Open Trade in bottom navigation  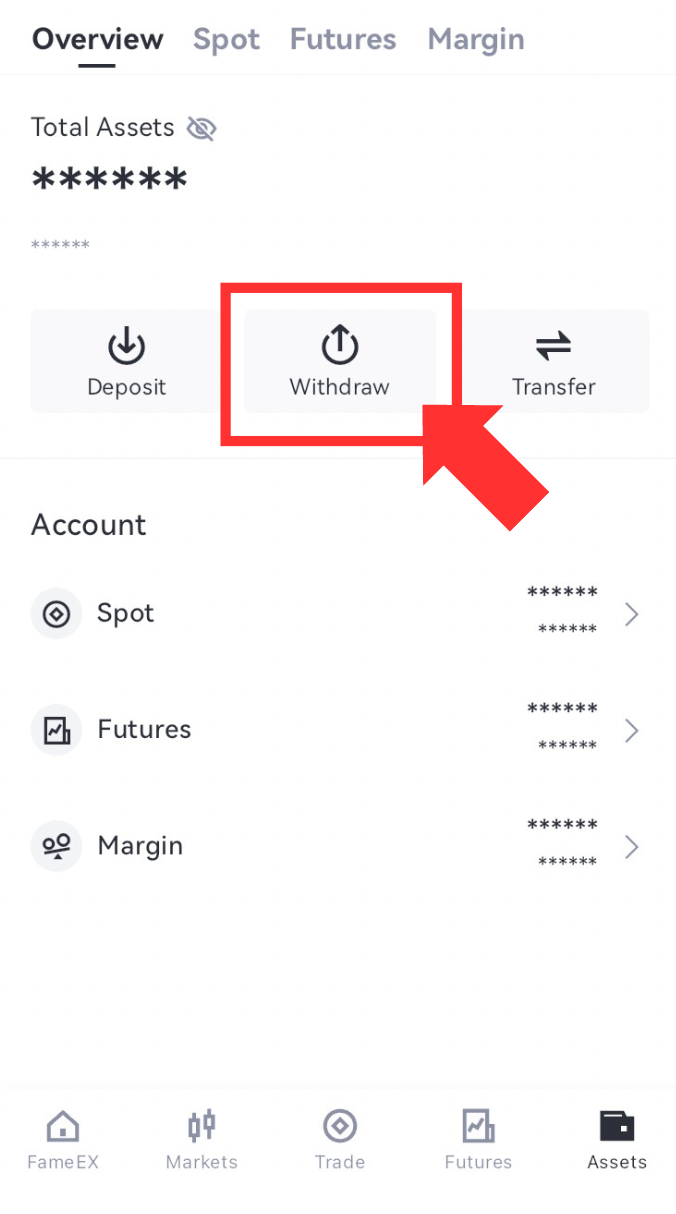pos(340,1140)
